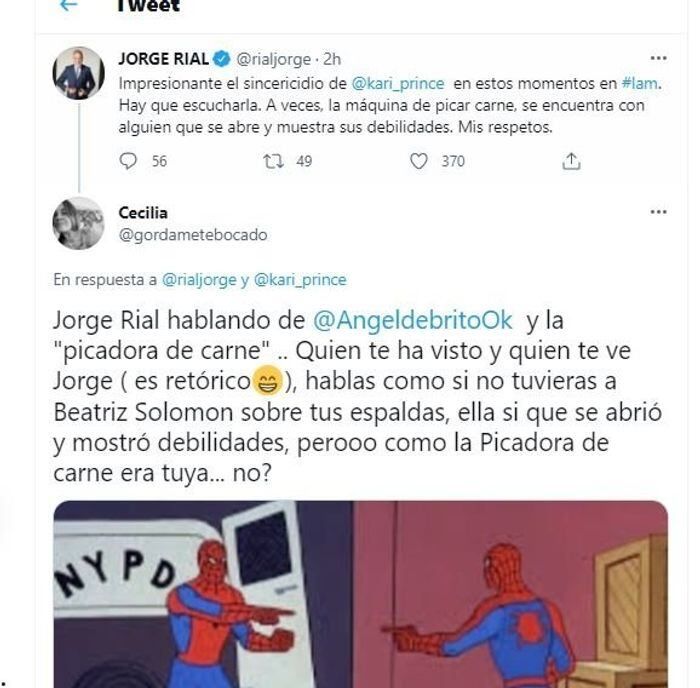This screenshot has height=688, width=700.
Task: Open the @AngeldebritoOk mention
Action: pos(413,321)
